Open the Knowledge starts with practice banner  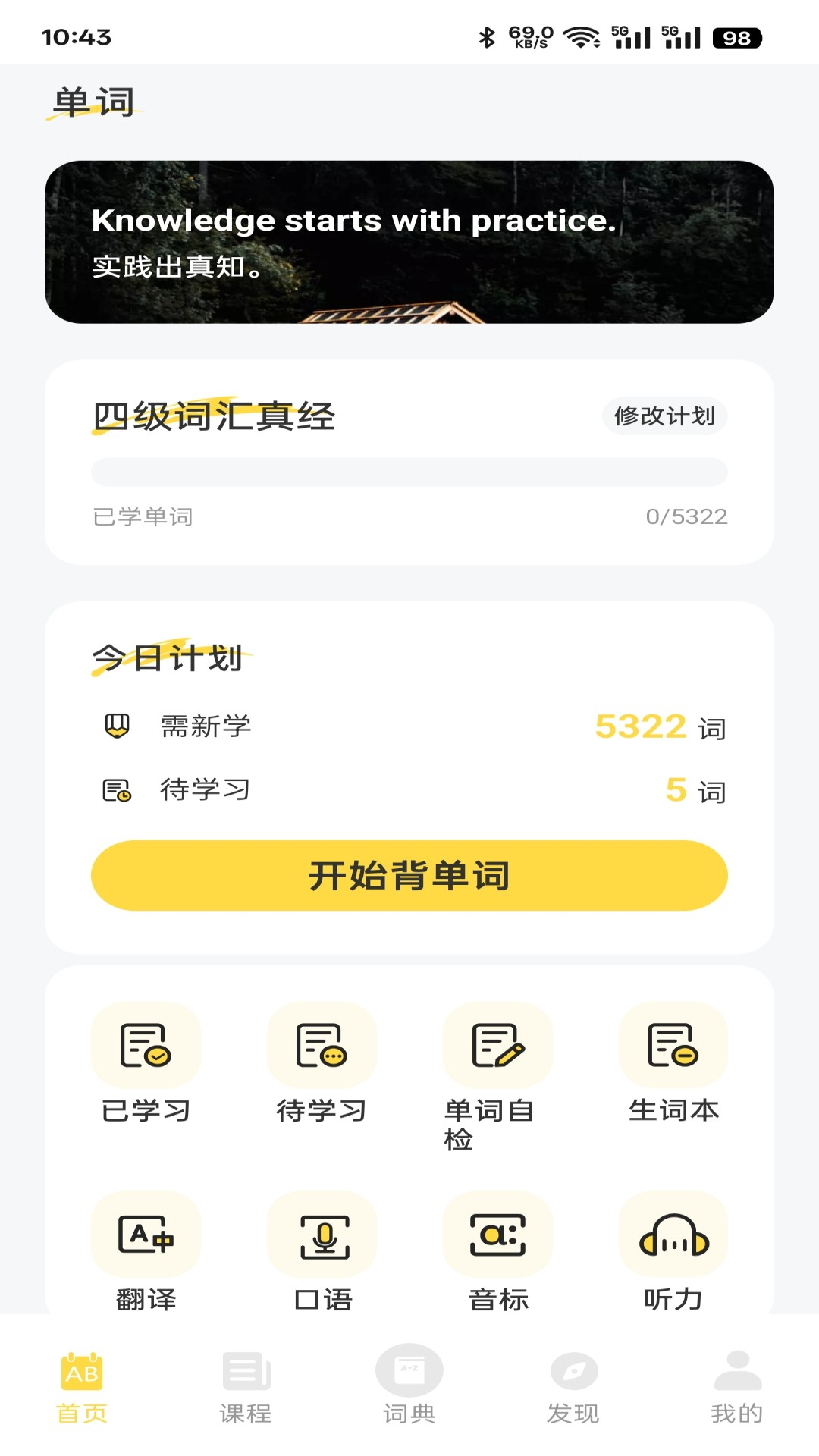(409, 242)
